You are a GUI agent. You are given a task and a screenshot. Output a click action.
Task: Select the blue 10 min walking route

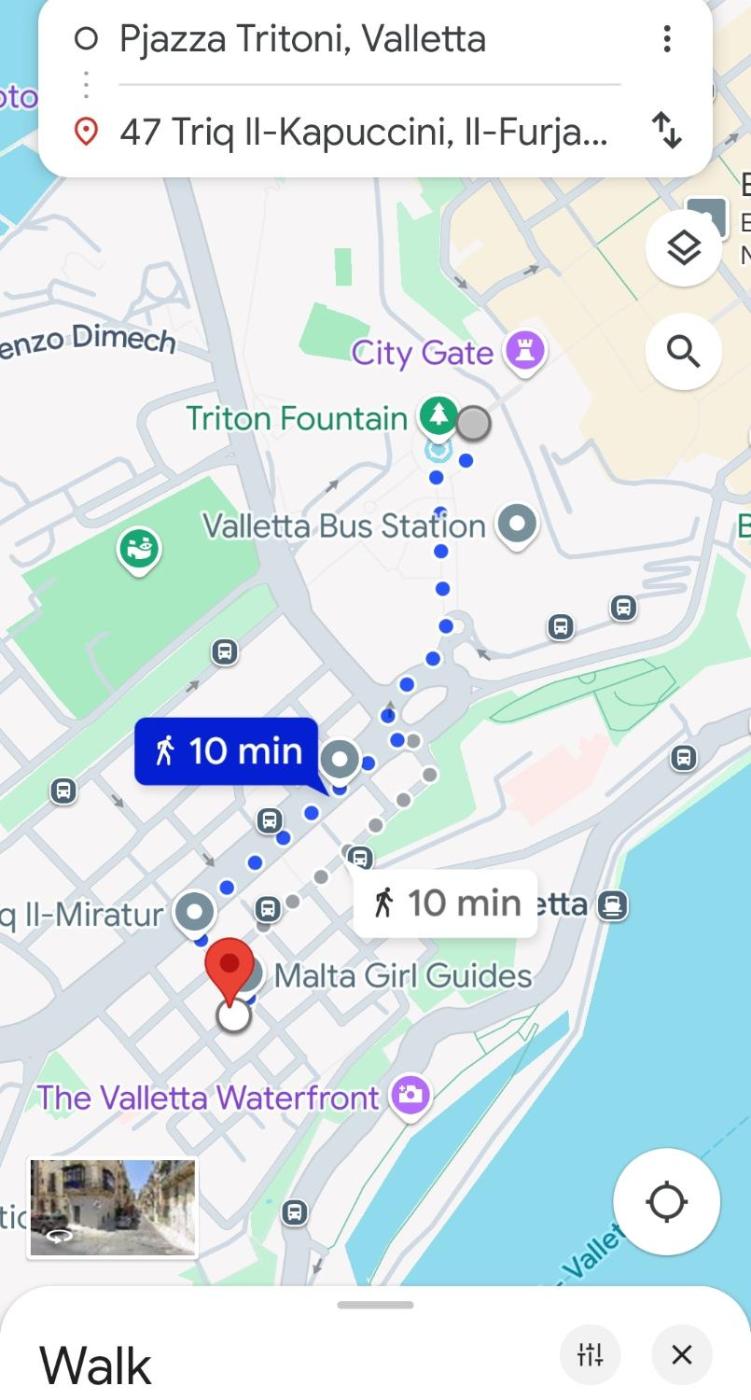pos(226,750)
